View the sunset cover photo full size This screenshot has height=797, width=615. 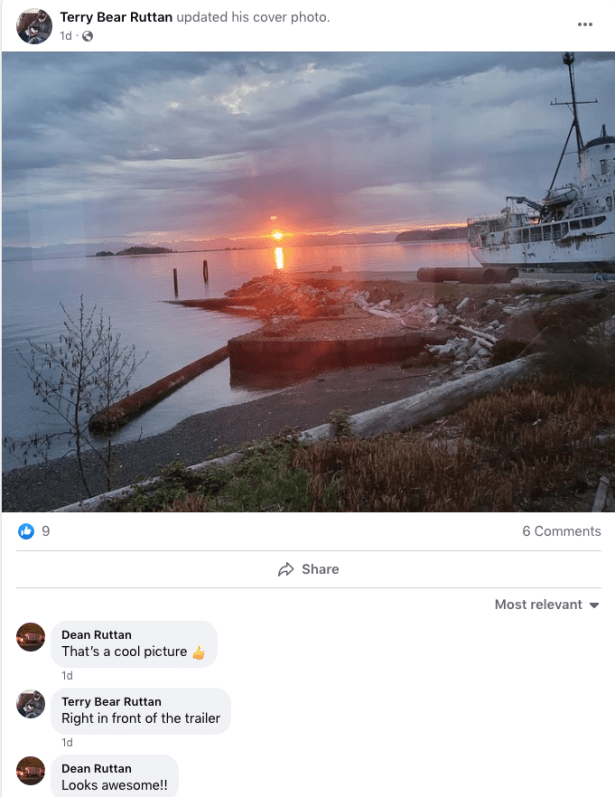coord(308,281)
